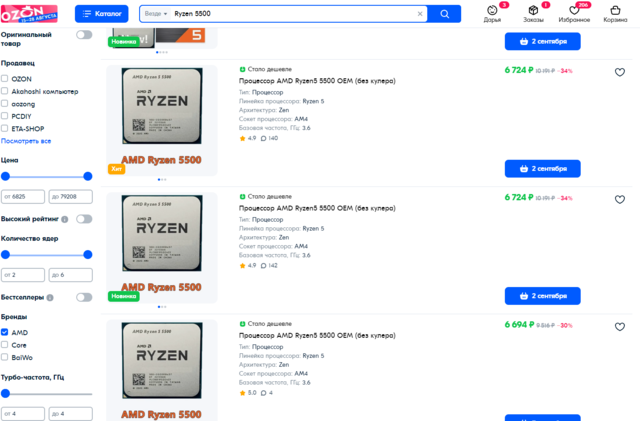Open the search scope Везде dropdown
Screen dimensions: 640x421
point(155,14)
